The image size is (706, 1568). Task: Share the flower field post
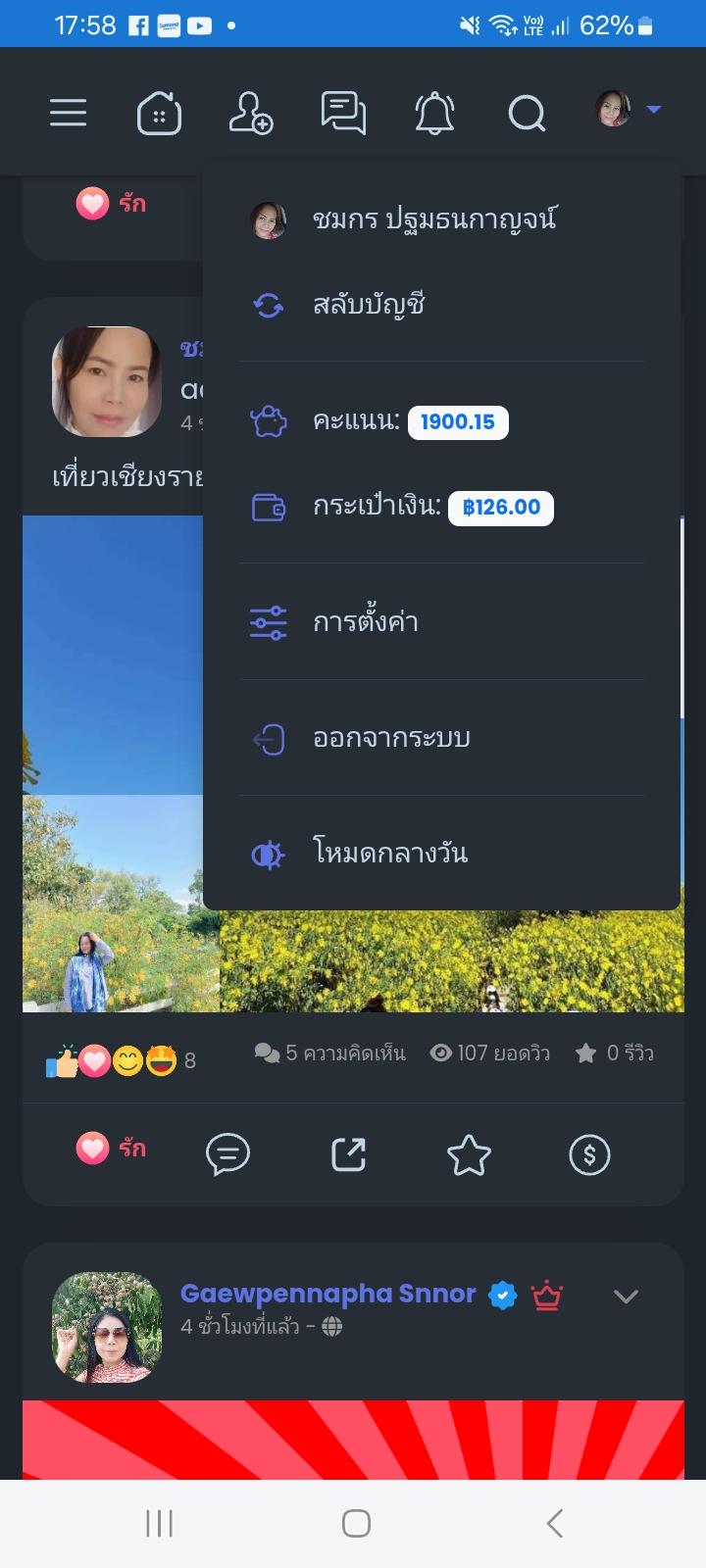pos(348,1154)
